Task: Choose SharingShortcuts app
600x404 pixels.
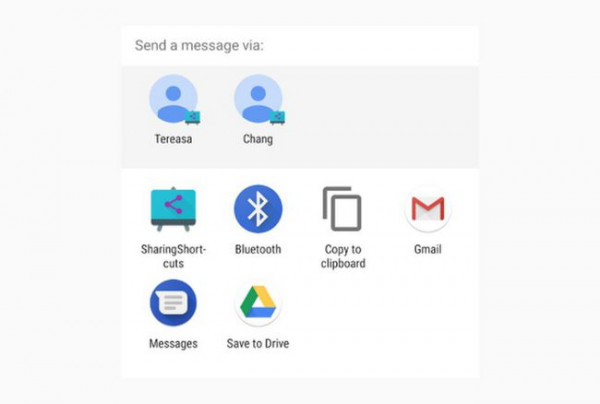Action: tap(173, 210)
